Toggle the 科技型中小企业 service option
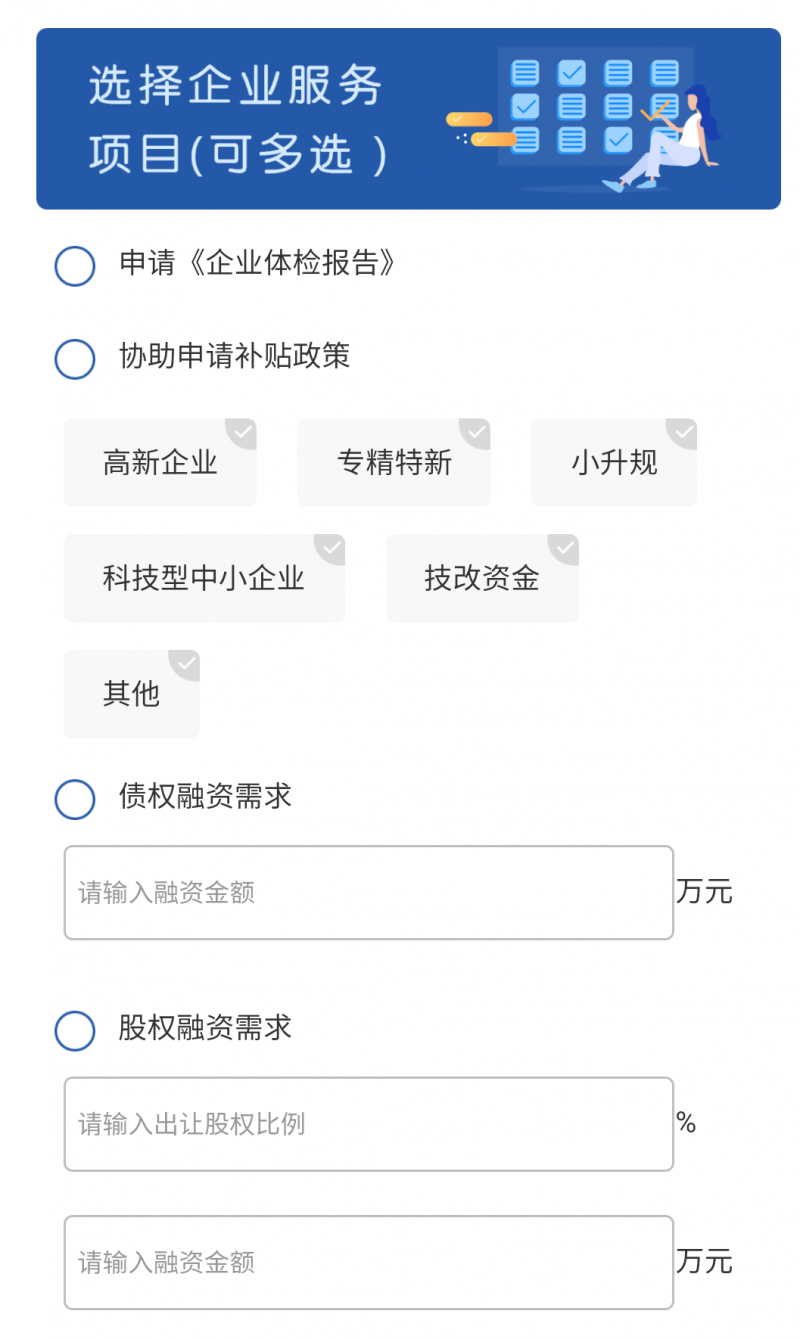Screen dimensions: 800x1339 204,578
